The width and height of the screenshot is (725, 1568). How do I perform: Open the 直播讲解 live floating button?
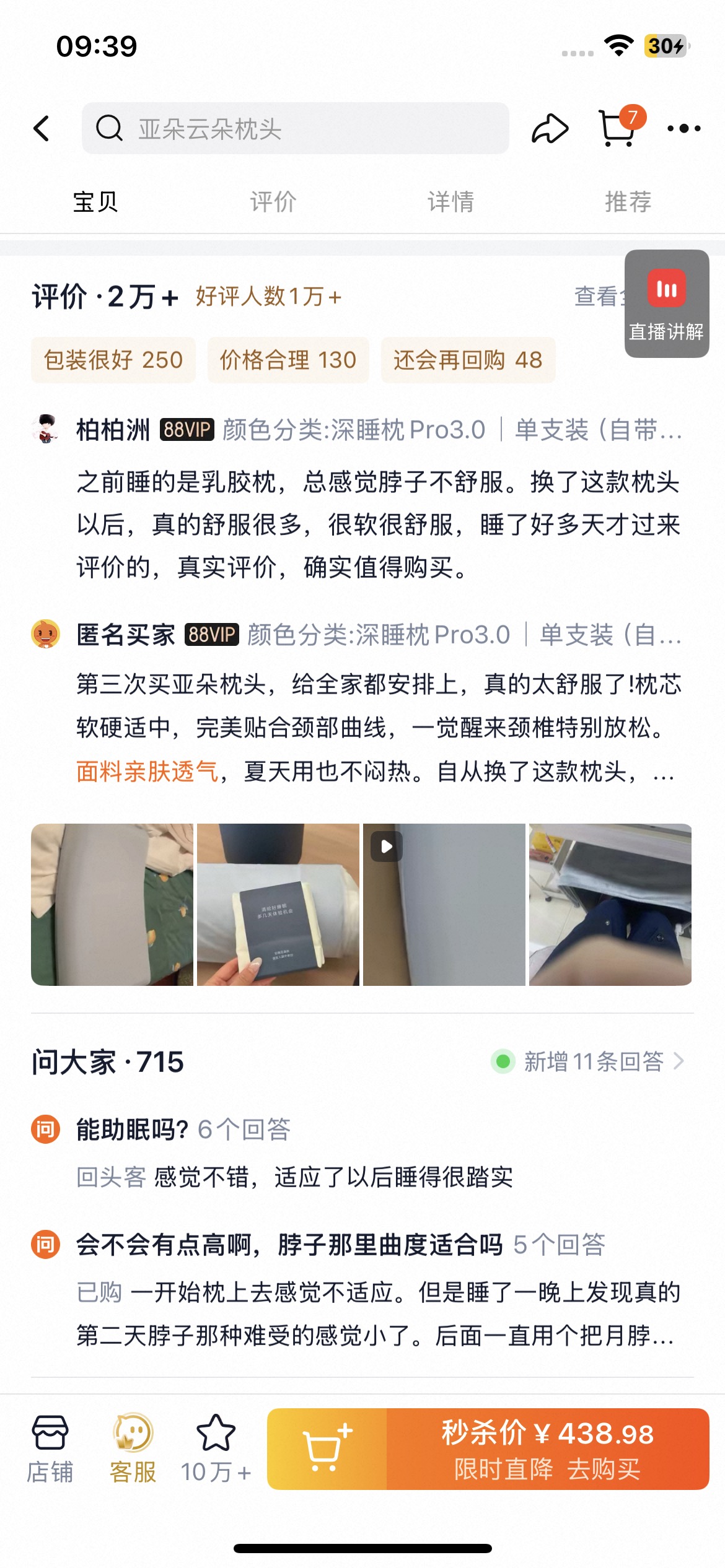[667, 303]
